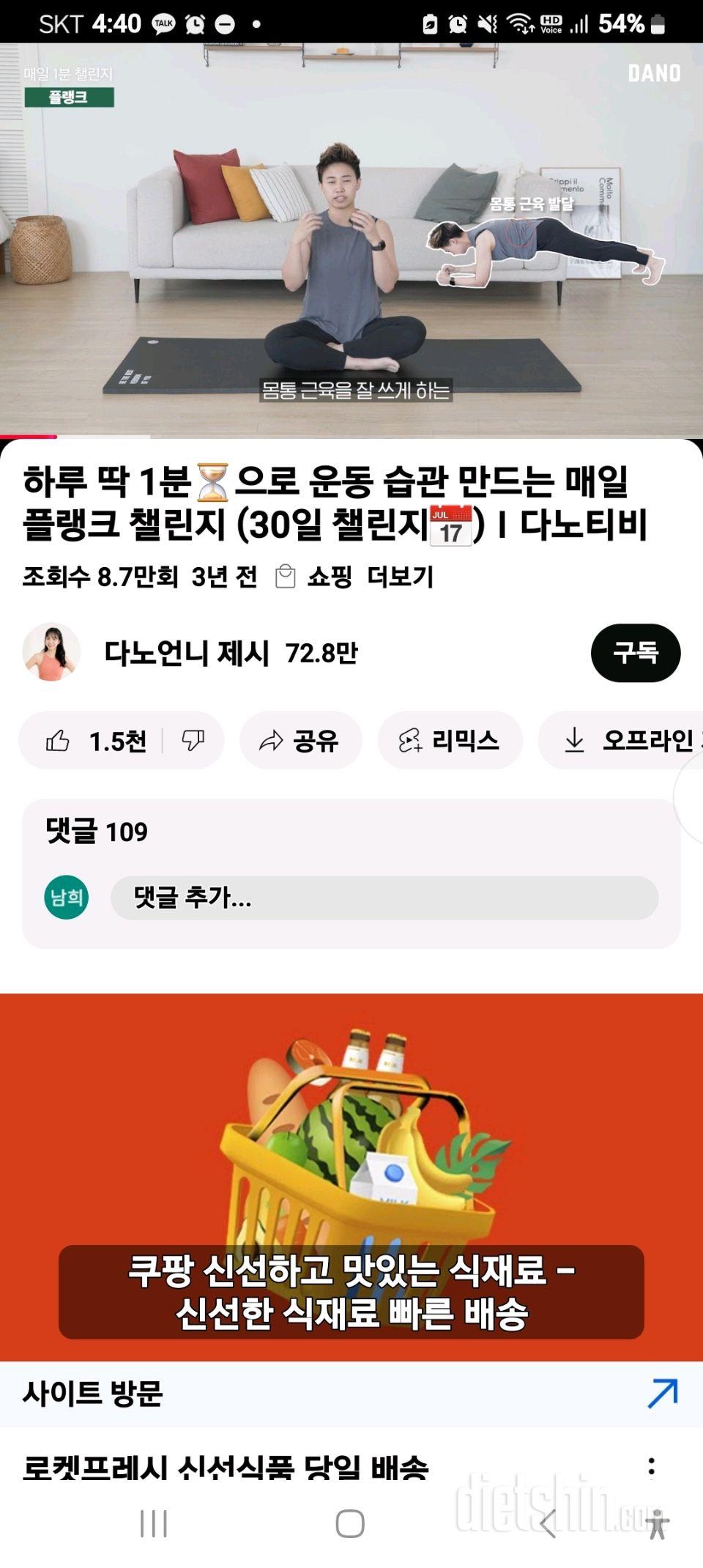Share the video via 공유
This screenshot has height=1568, width=703.
[300, 741]
